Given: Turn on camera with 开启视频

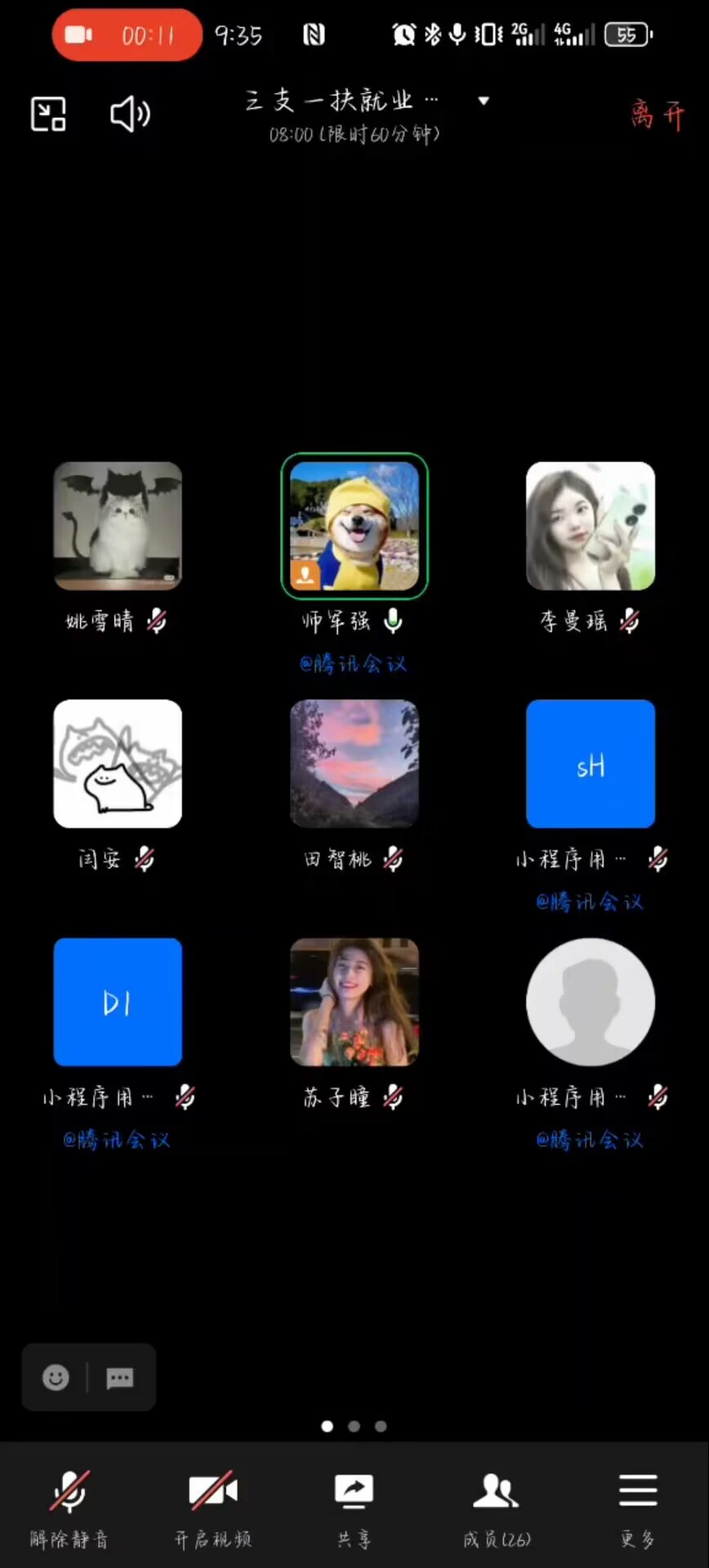Looking at the screenshot, I should [212, 1508].
